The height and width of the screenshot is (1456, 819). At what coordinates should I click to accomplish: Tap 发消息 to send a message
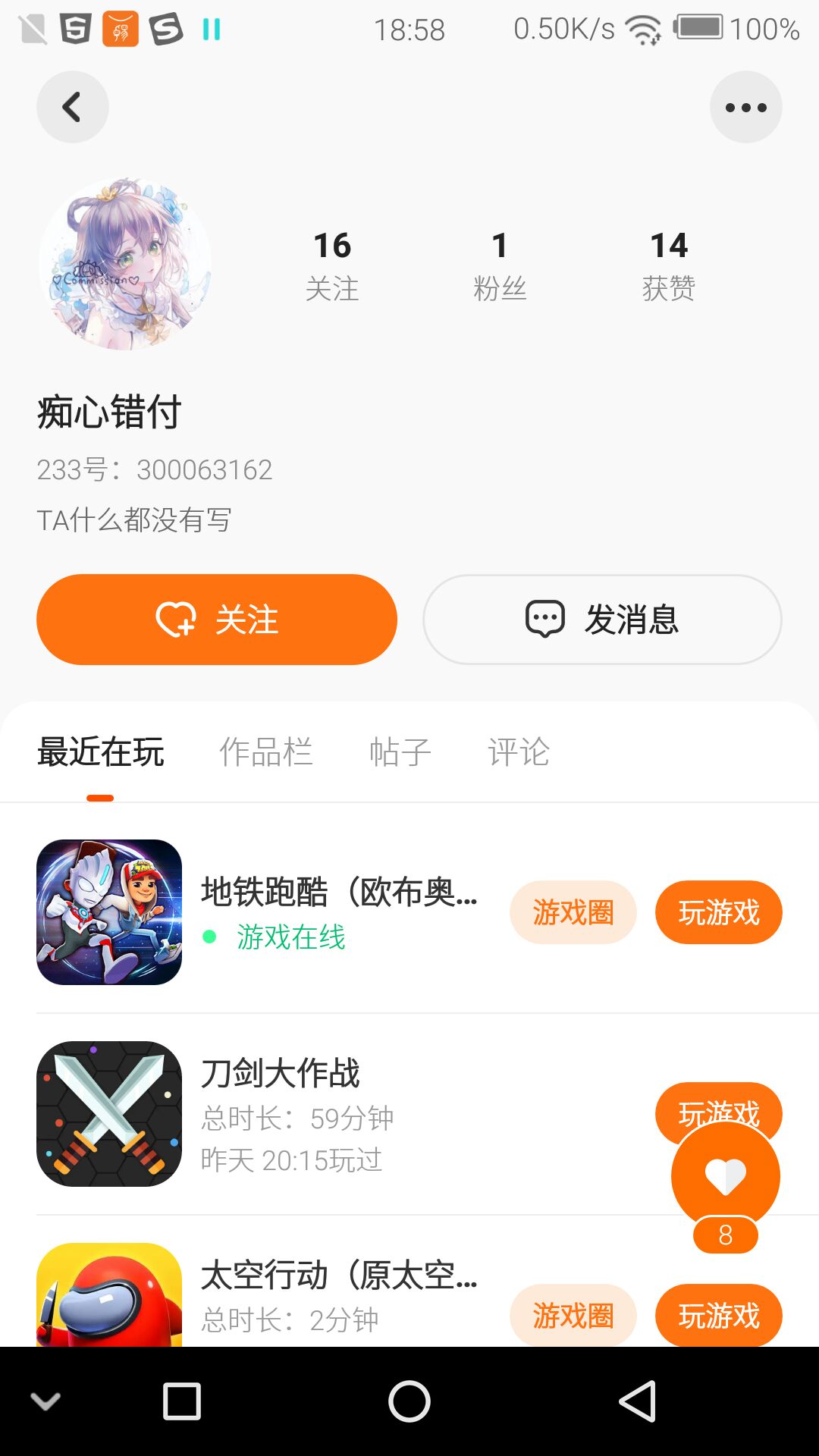pos(602,620)
